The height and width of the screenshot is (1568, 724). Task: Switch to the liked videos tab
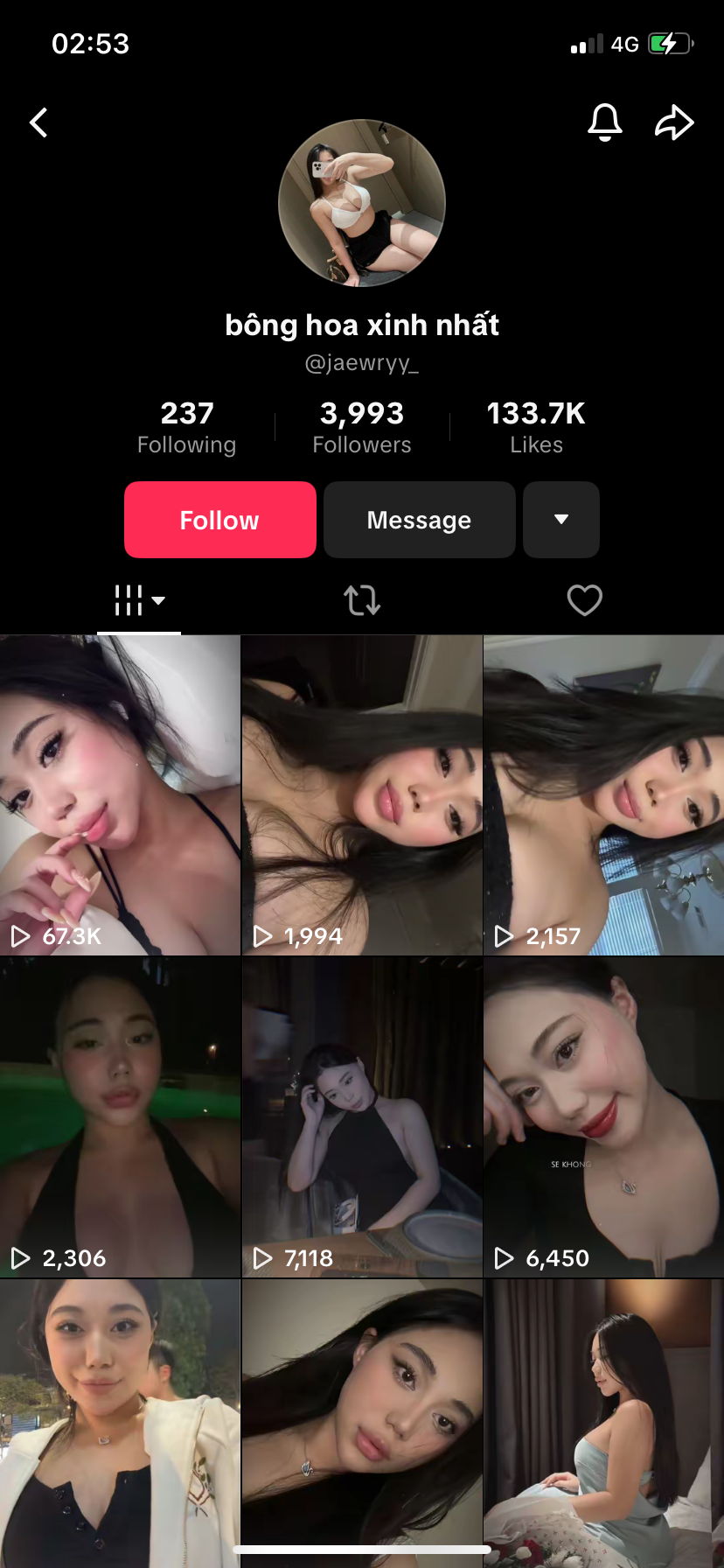click(x=584, y=600)
